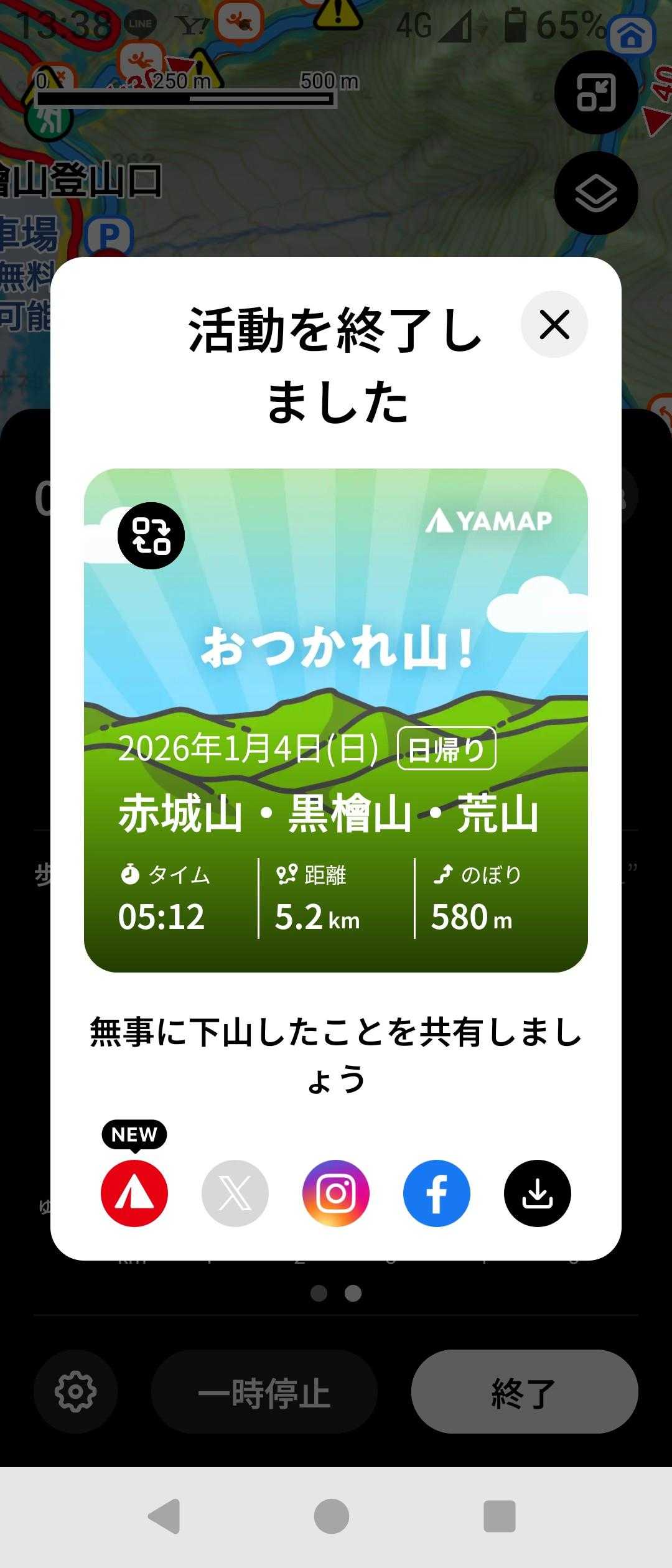Share descent via the YAMAP icon
The height and width of the screenshot is (1568, 672).
(x=134, y=1193)
